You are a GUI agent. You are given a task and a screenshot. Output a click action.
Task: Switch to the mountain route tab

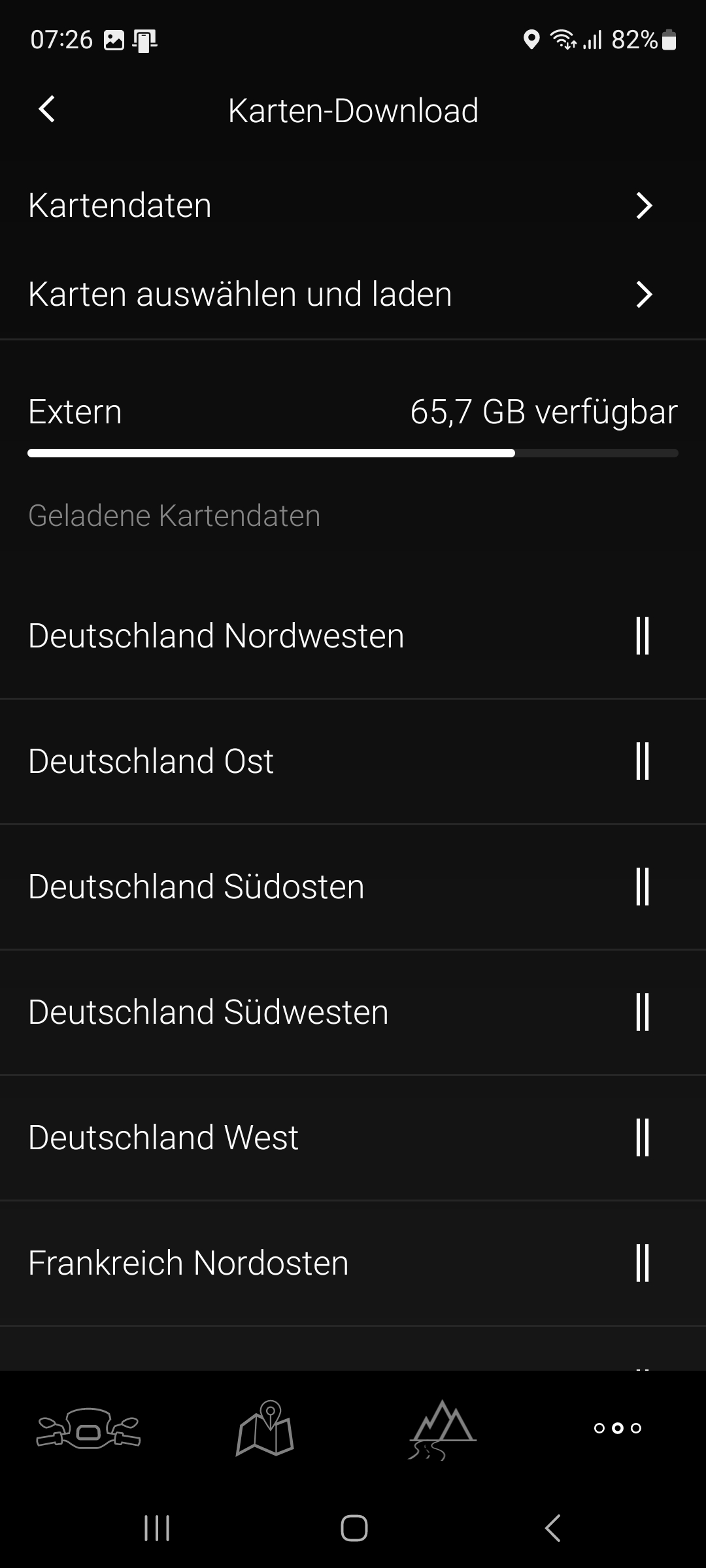442,1428
